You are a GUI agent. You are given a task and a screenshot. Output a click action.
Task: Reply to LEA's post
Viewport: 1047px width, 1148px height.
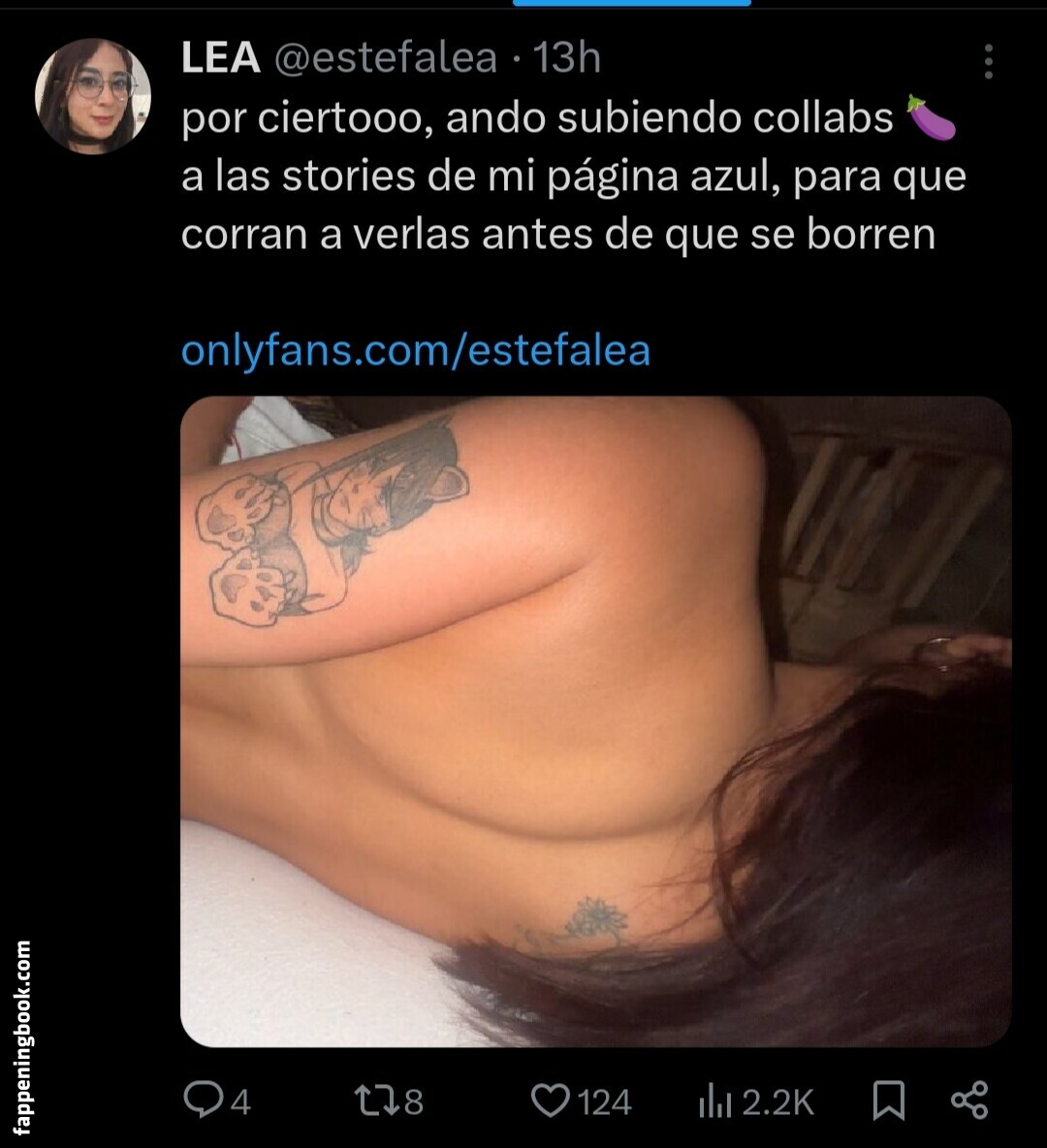click(204, 1101)
